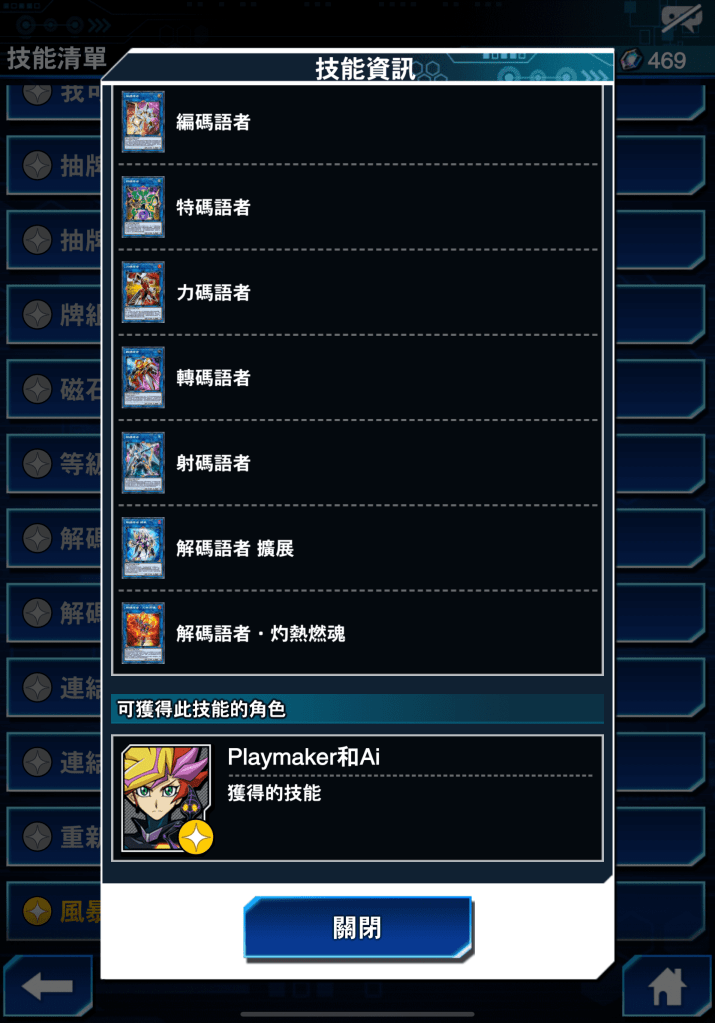Open the 特碼語者 card details
The height and width of the screenshot is (1023, 715).
[x=358, y=207]
